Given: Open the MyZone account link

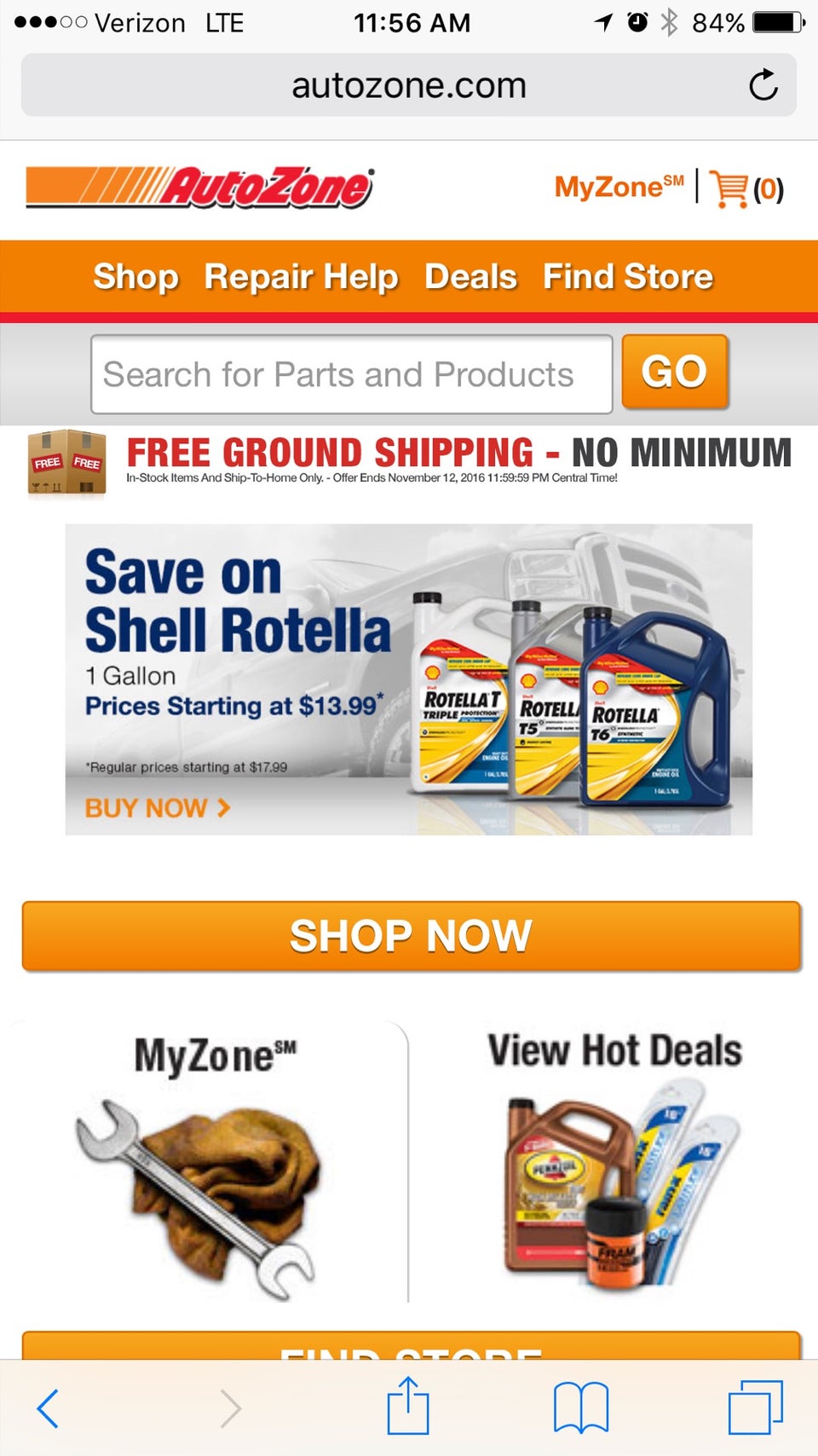Looking at the screenshot, I should click(x=619, y=187).
